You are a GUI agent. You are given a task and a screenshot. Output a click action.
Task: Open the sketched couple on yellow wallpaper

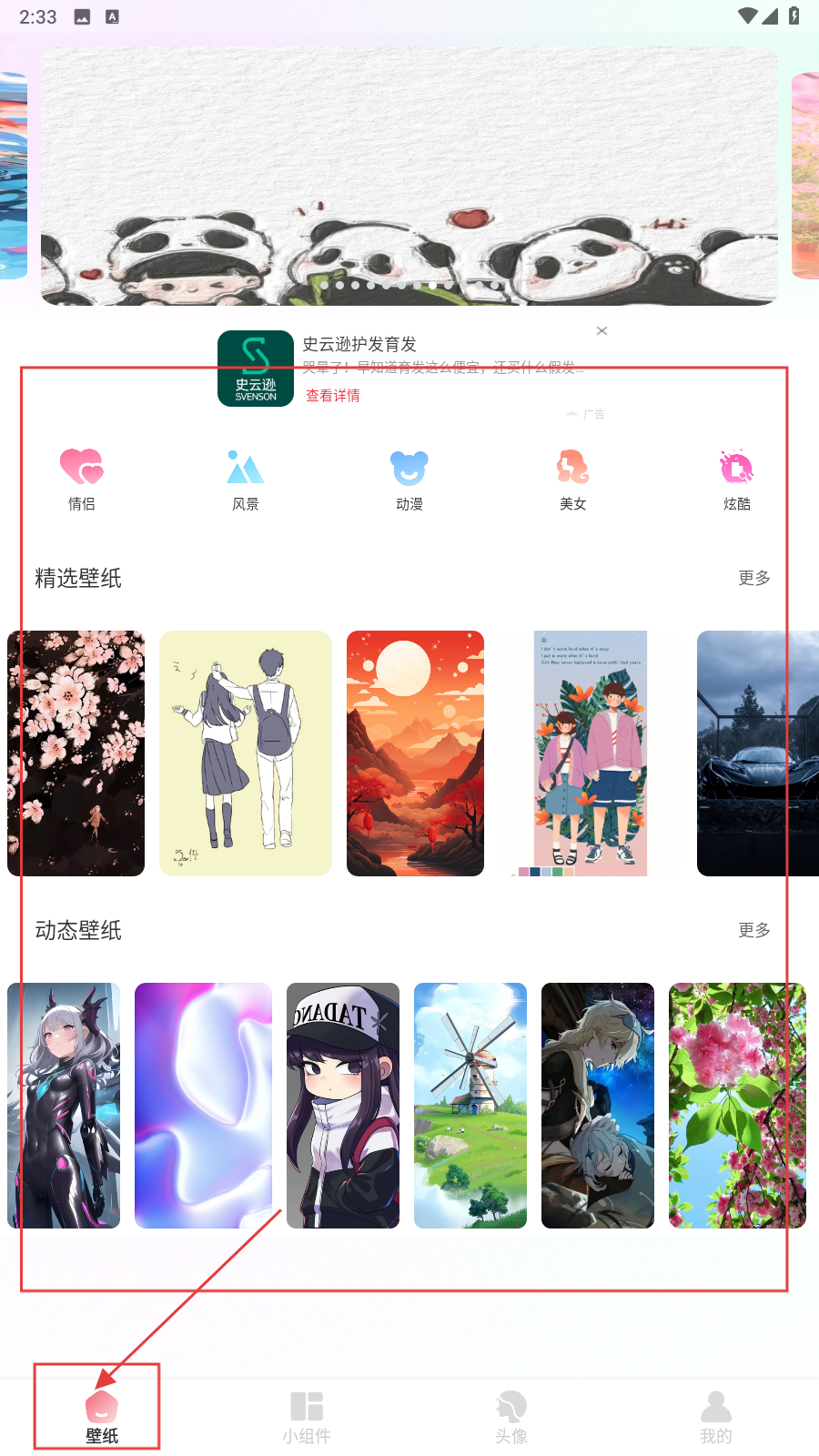pyautogui.click(x=246, y=753)
